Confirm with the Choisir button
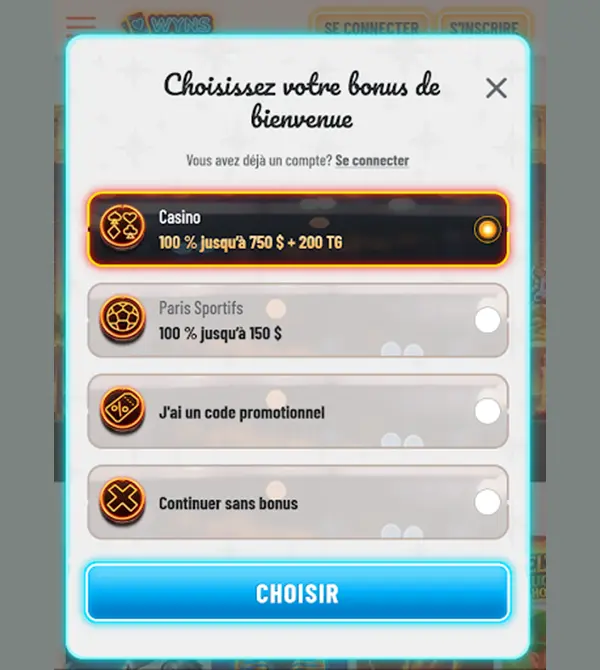The height and width of the screenshot is (670, 600). [x=298, y=593]
